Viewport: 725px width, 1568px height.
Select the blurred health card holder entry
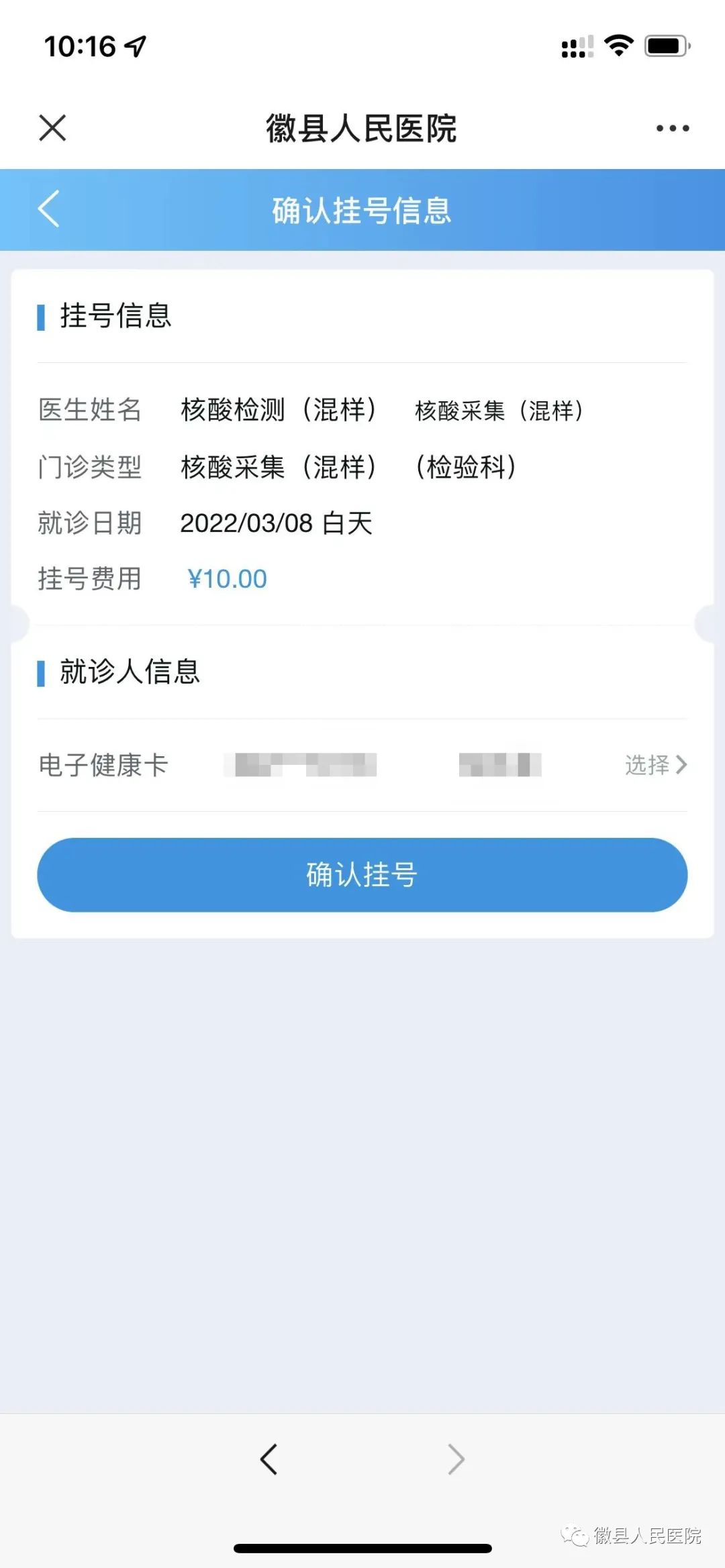point(299,765)
